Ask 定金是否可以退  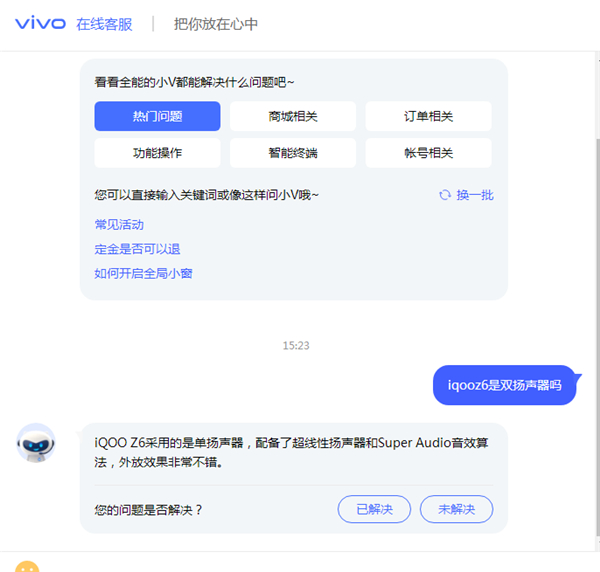tap(137, 249)
